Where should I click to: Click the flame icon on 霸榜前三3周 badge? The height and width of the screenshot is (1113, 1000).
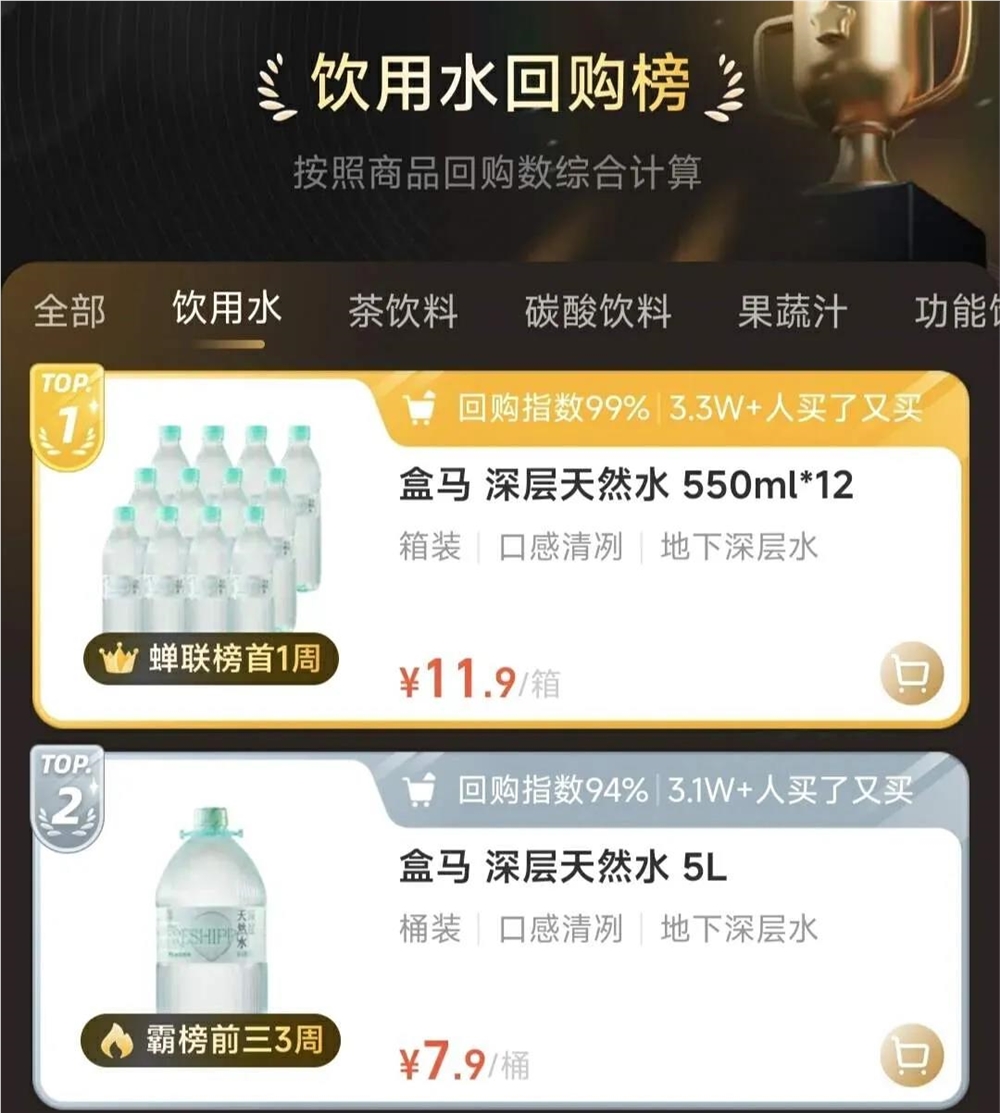(118, 1039)
